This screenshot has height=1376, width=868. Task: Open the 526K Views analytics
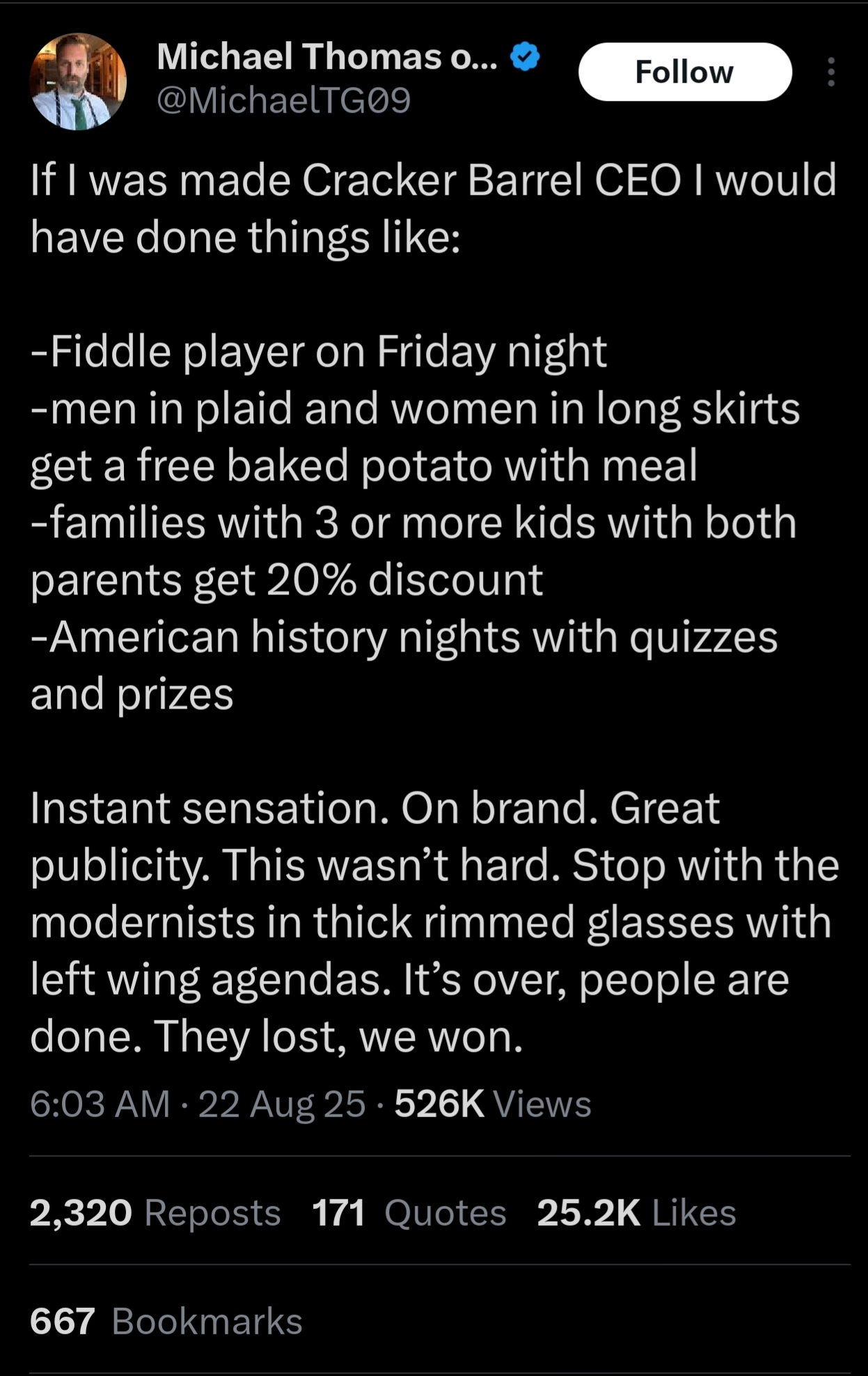tap(493, 1104)
